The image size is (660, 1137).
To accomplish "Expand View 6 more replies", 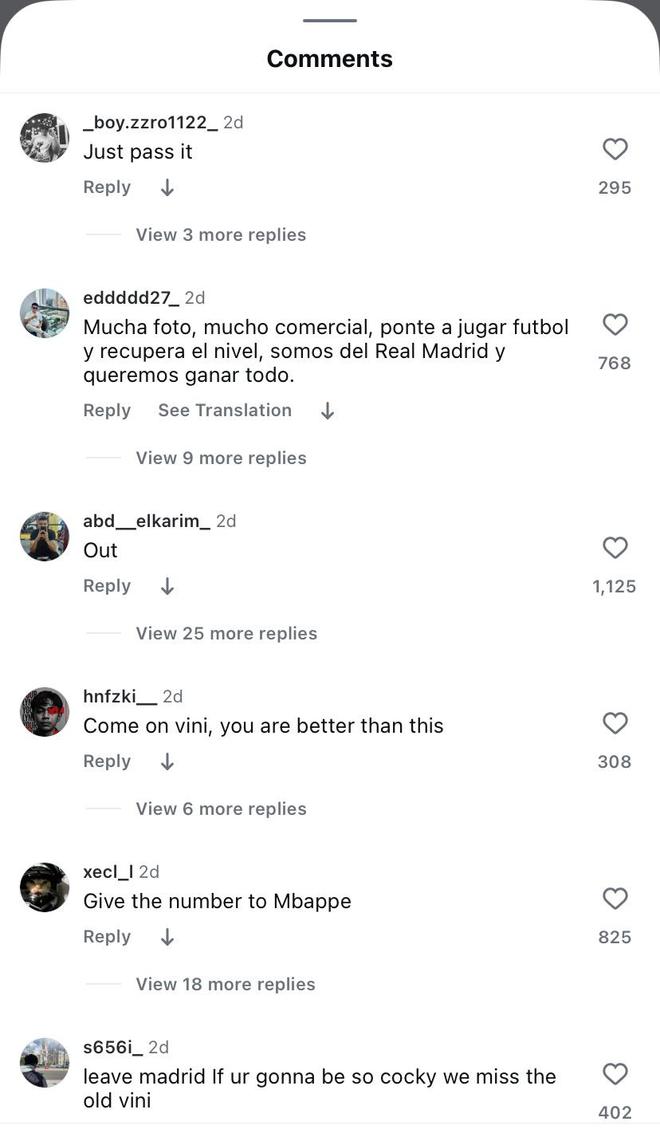I will (221, 809).
